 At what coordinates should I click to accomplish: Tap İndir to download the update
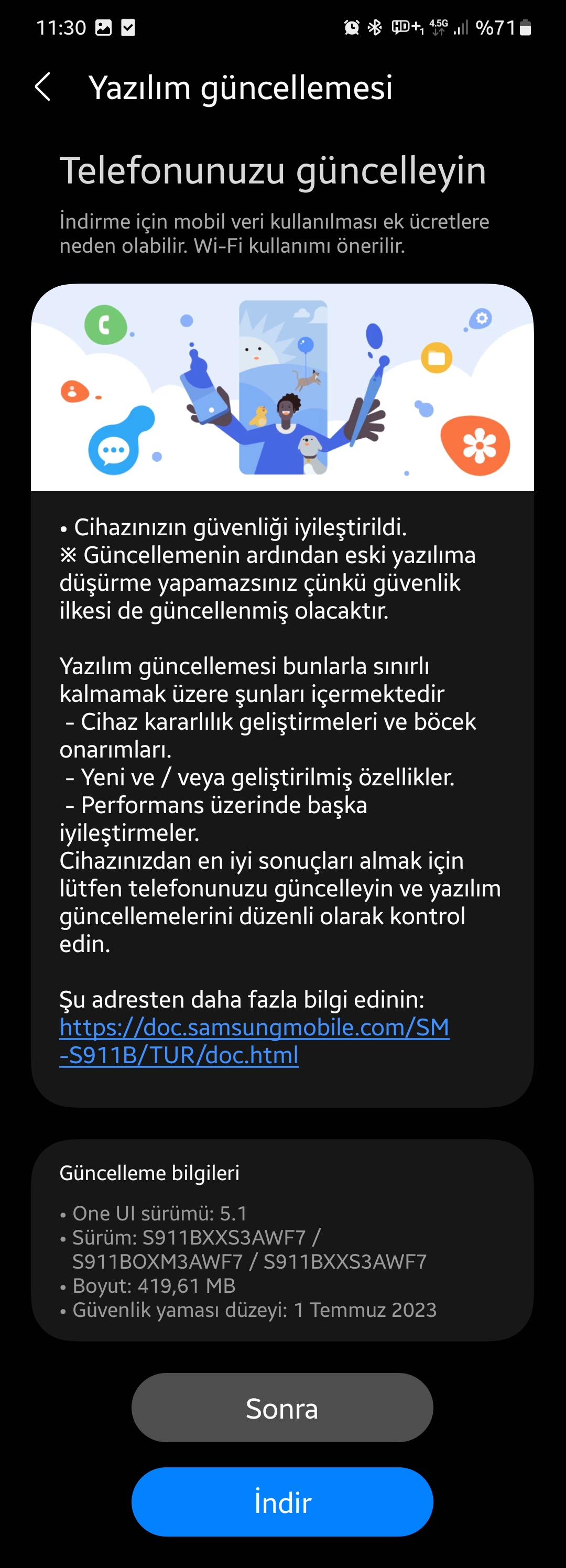tap(282, 1502)
